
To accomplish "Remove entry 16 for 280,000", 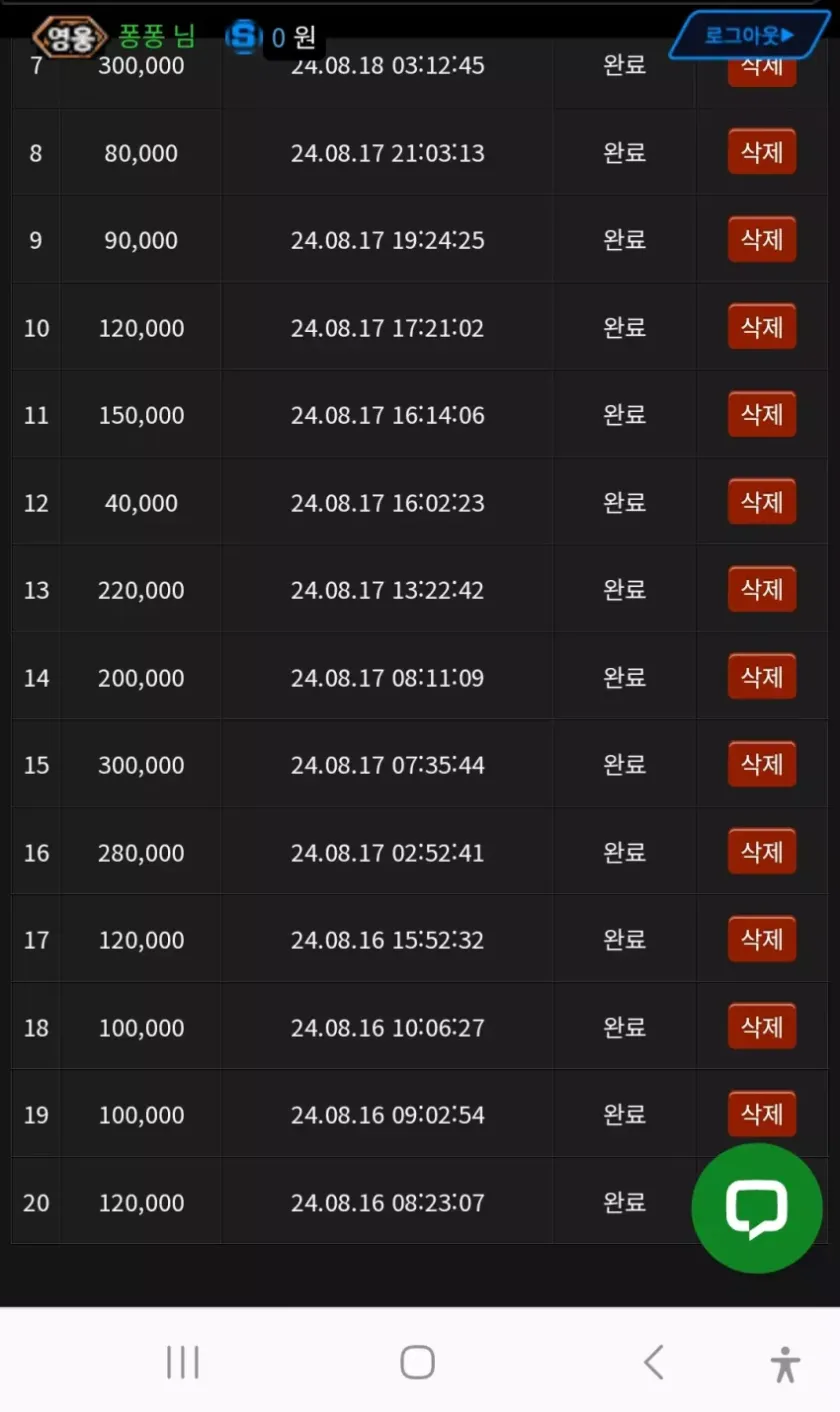I will tap(761, 852).
